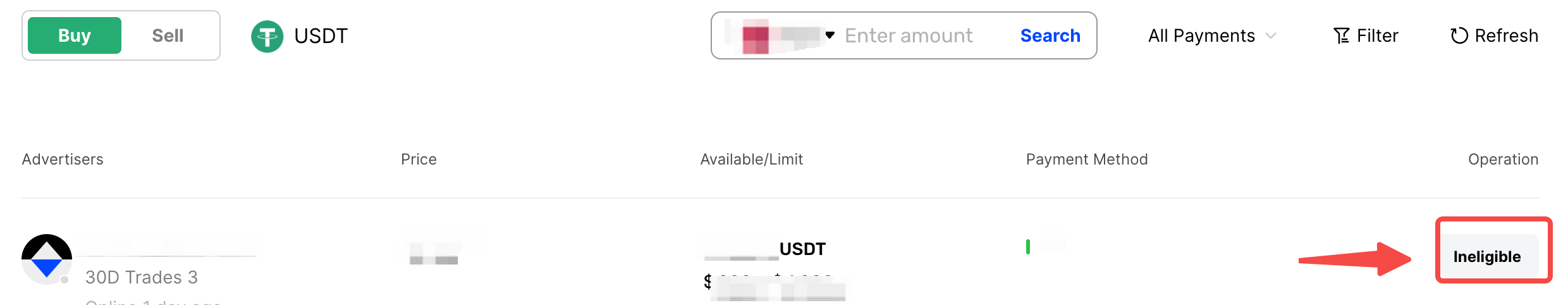The height and width of the screenshot is (305, 1568).
Task: Open the currency dropdown in the amount box
Action: 784,35
